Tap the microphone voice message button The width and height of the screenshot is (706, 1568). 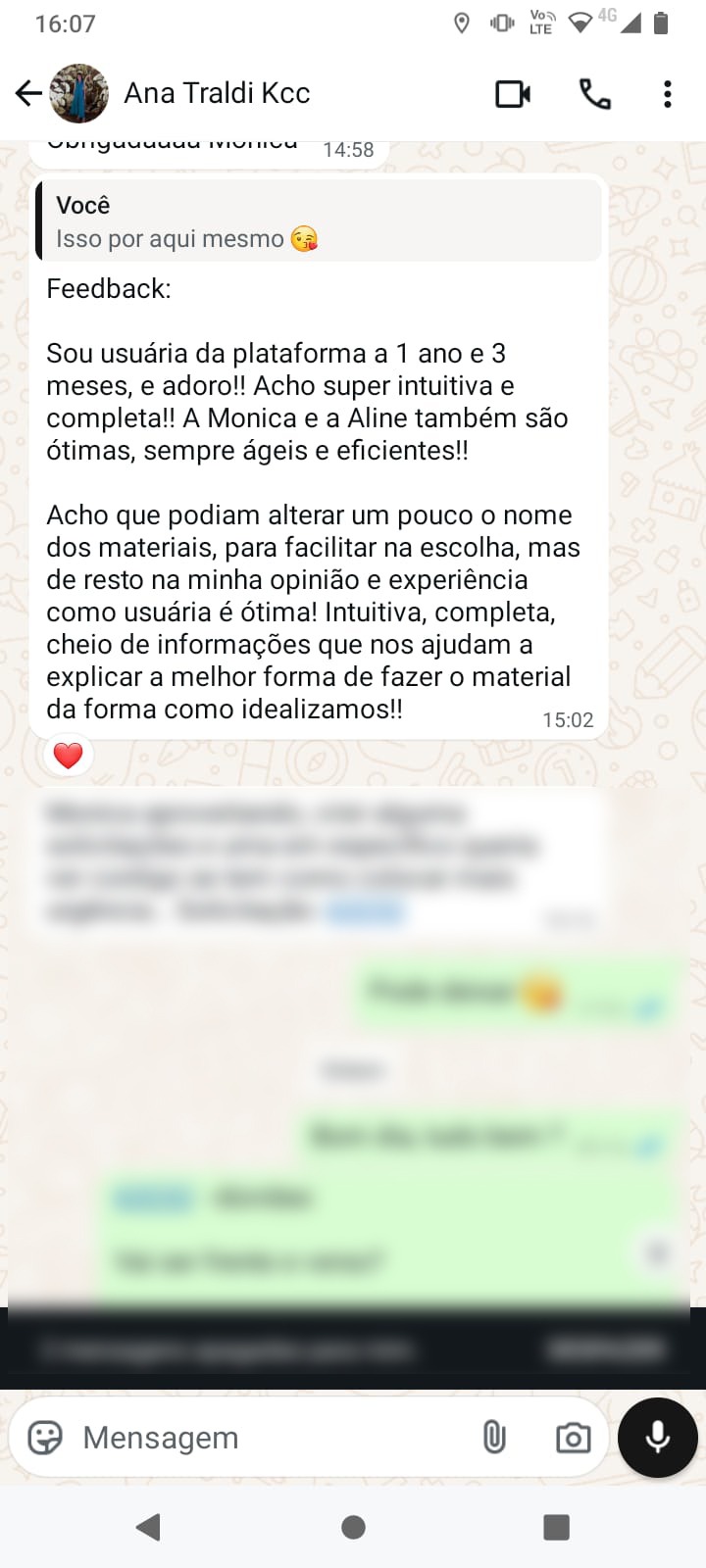coord(657,1438)
